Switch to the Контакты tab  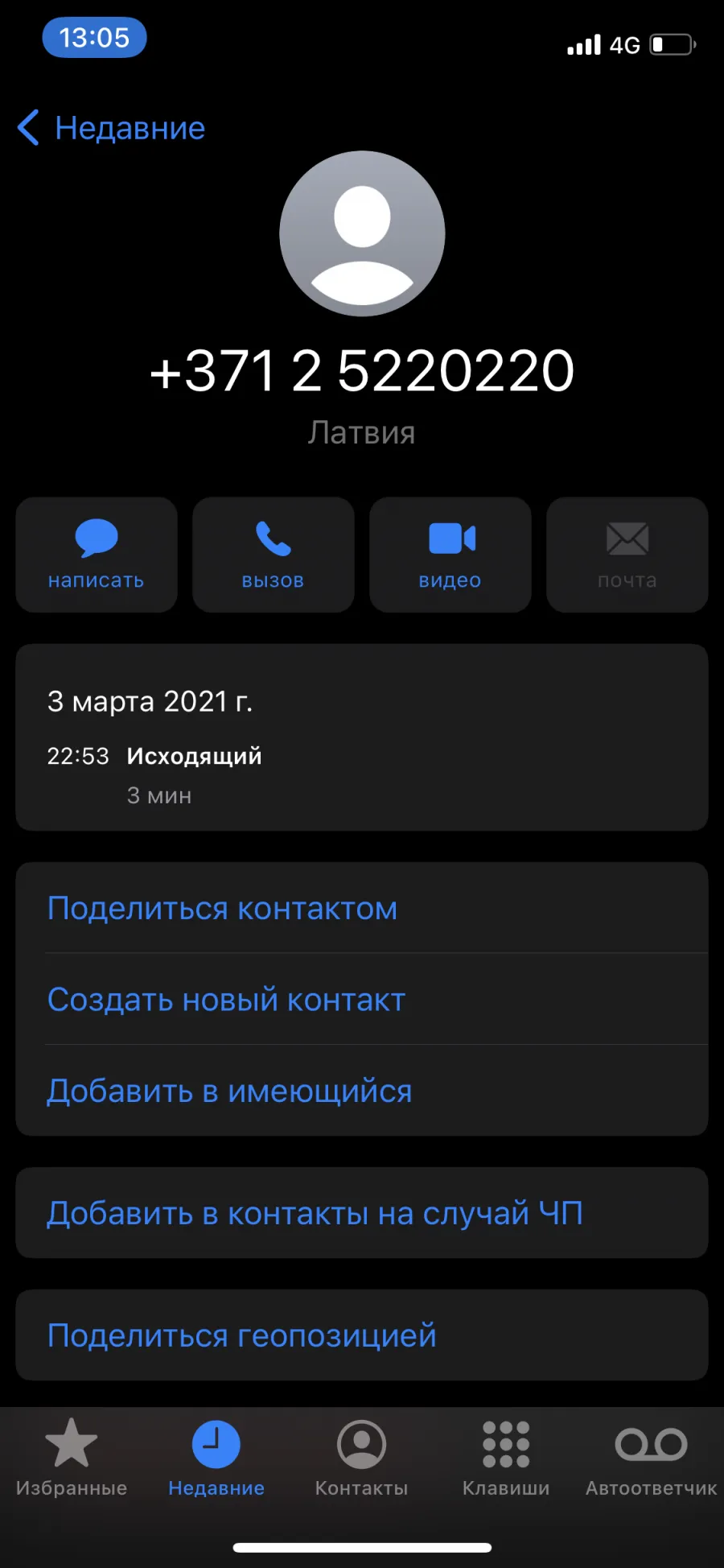coord(361,1457)
